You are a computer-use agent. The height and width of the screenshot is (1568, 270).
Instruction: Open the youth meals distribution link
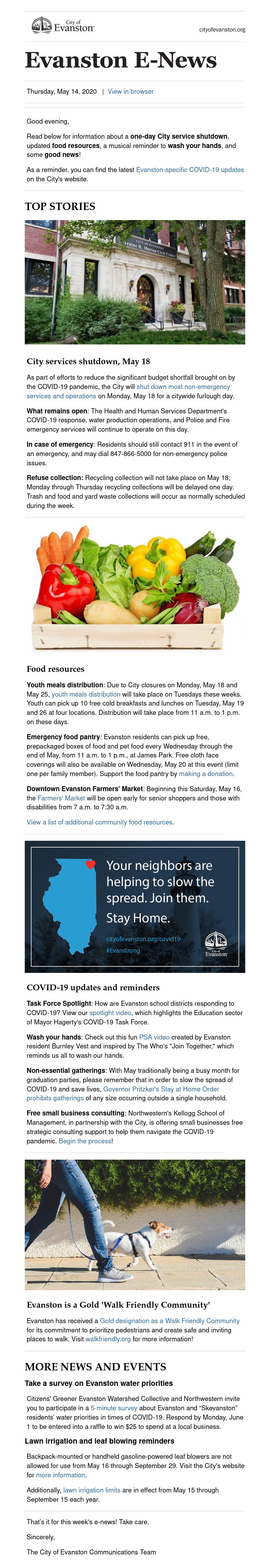pos(86,694)
